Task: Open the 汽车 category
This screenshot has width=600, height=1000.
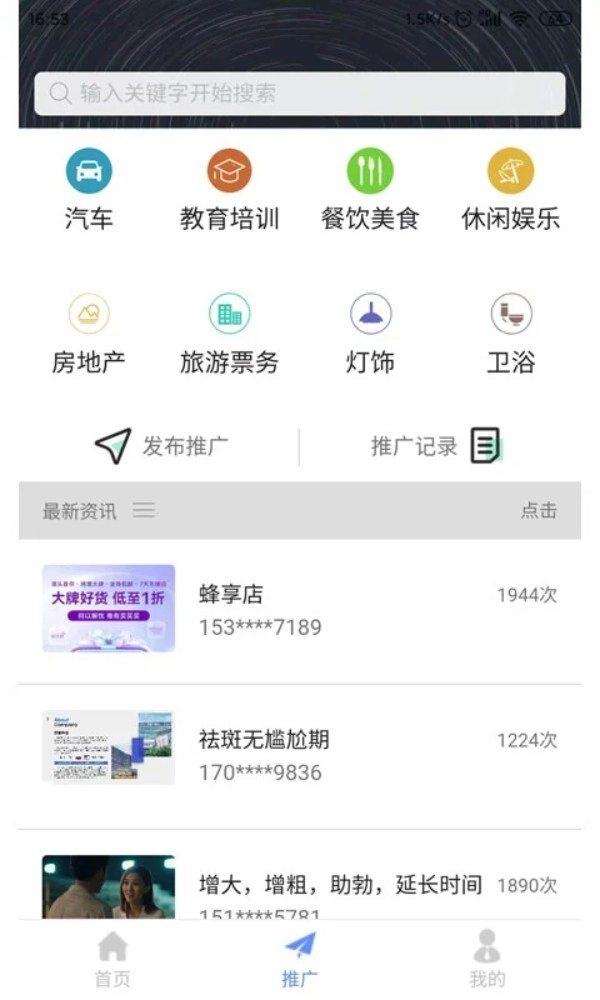Action: (89, 190)
